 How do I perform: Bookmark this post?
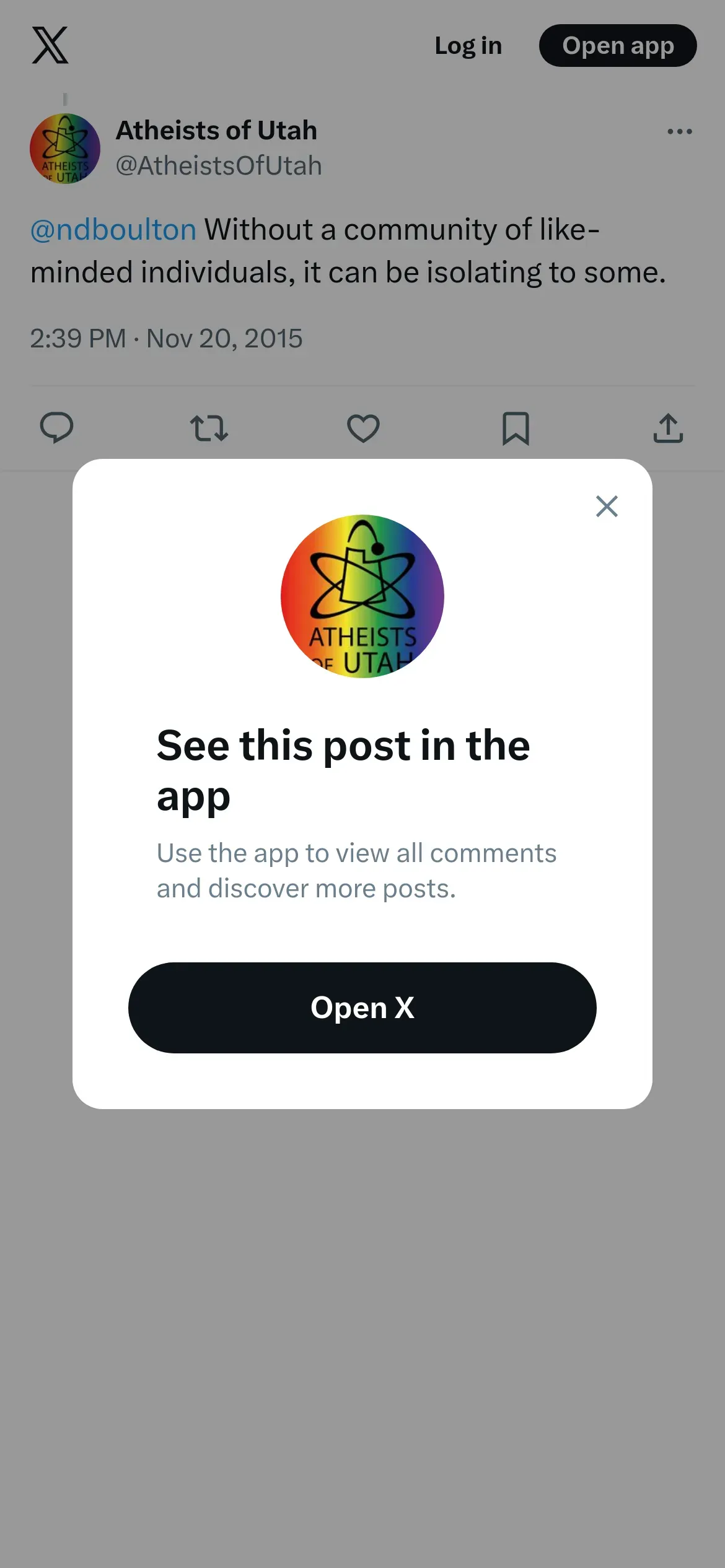click(x=516, y=428)
